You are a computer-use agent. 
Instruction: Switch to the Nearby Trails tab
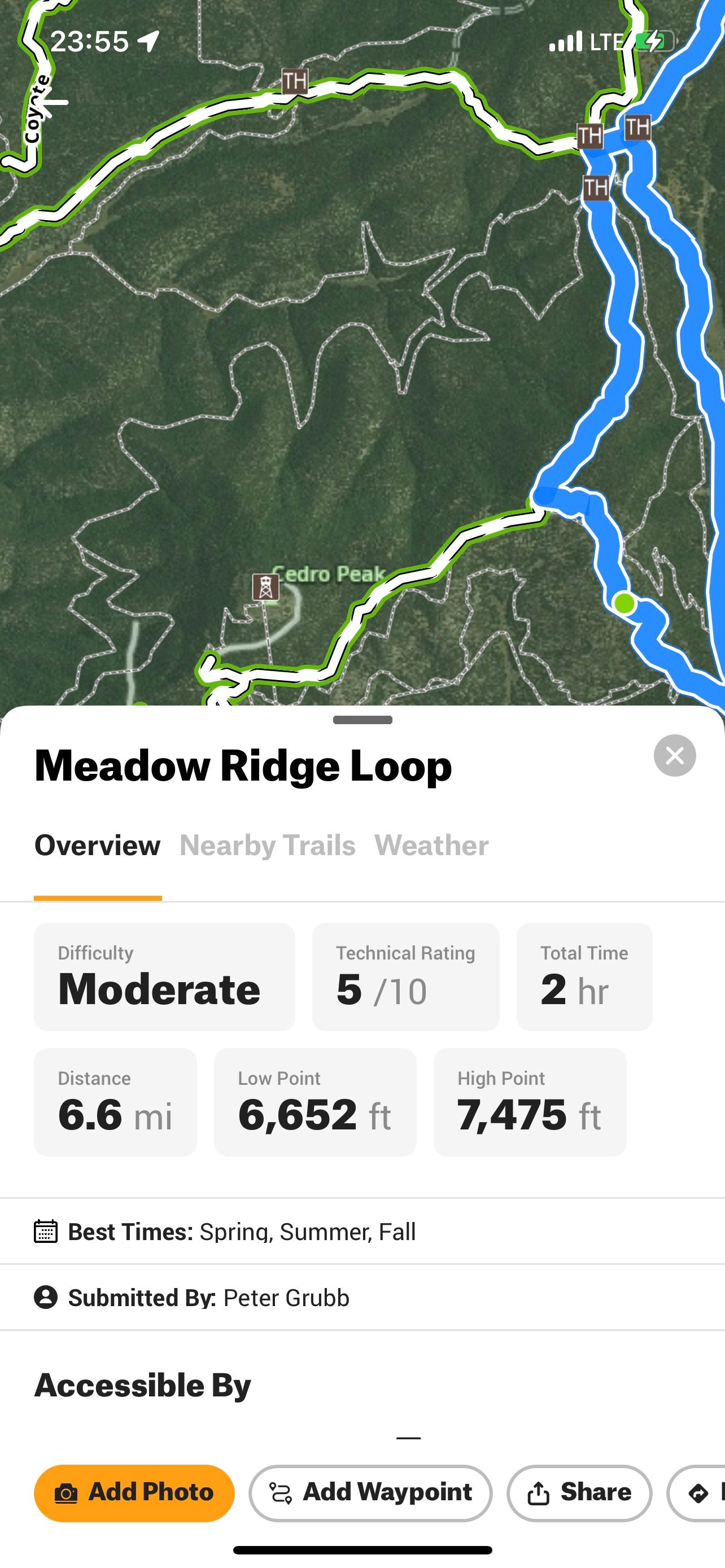pos(267,846)
